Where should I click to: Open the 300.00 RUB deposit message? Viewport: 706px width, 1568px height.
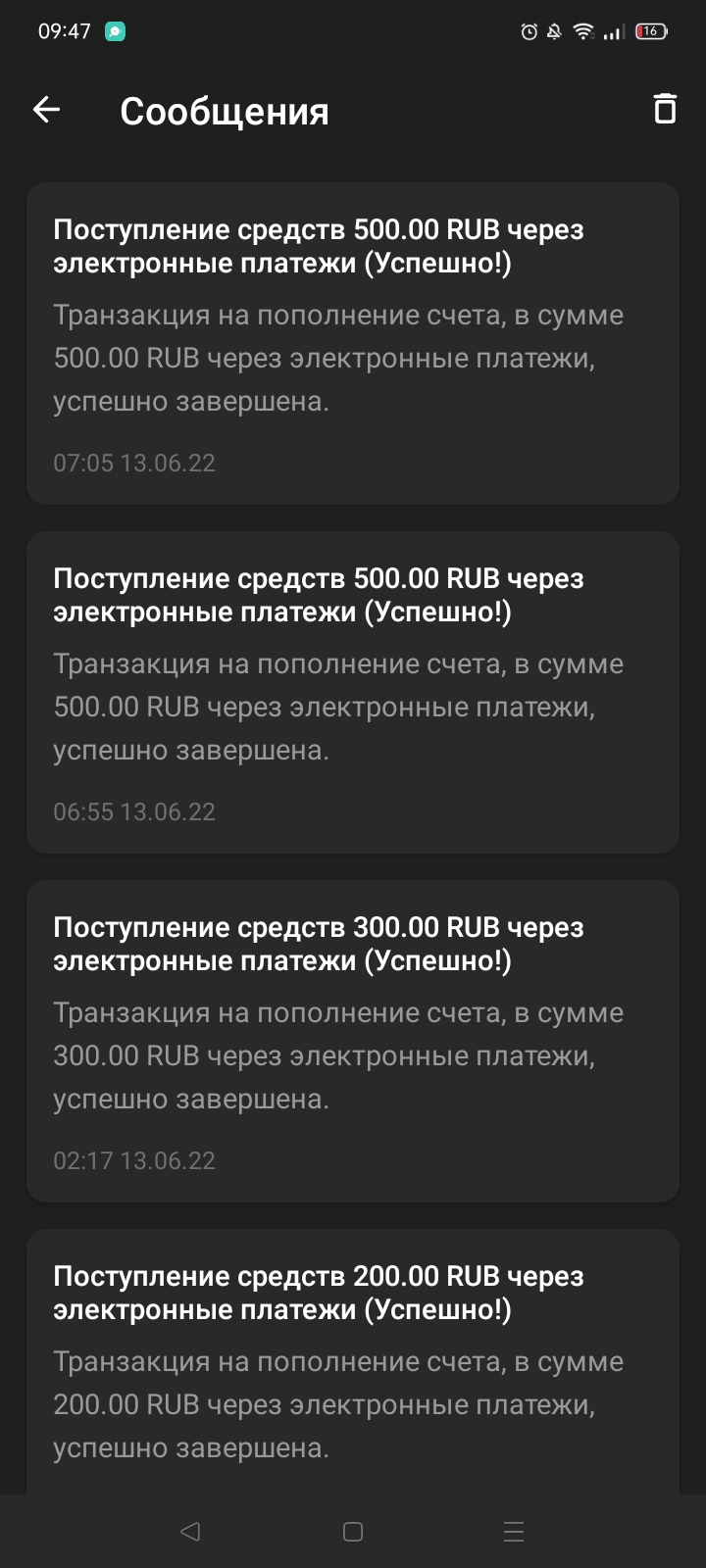tap(353, 1041)
